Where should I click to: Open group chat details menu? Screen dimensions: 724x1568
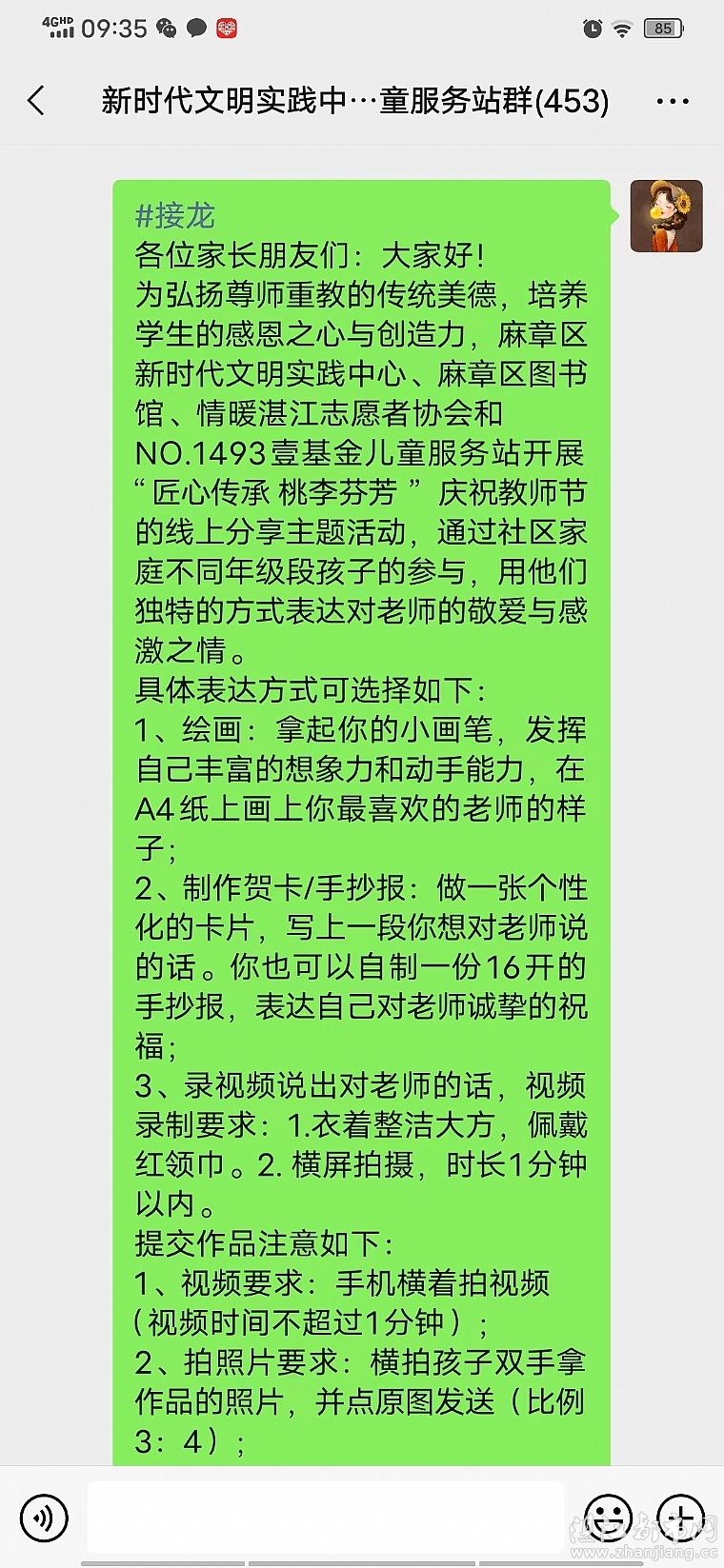pos(673,101)
